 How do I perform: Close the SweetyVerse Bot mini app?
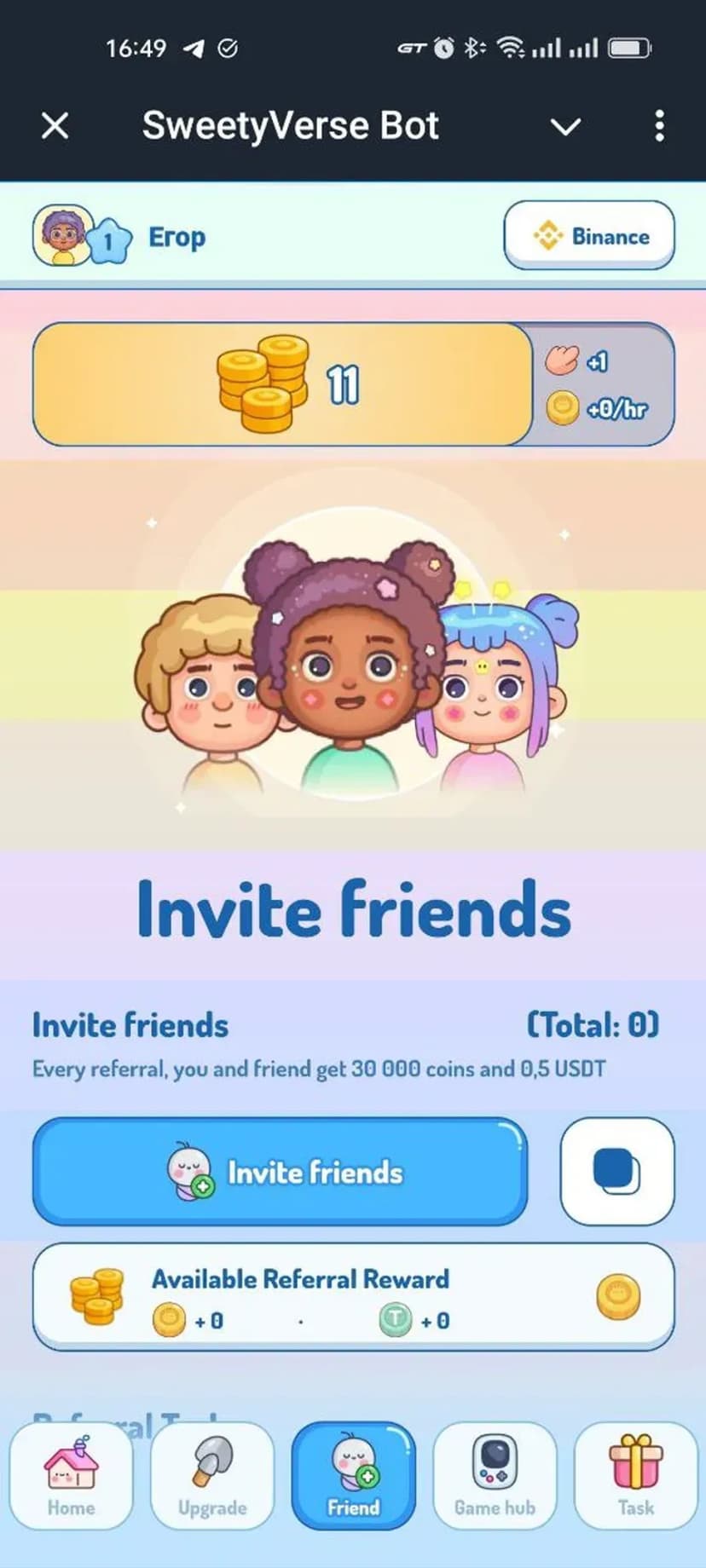(x=55, y=126)
